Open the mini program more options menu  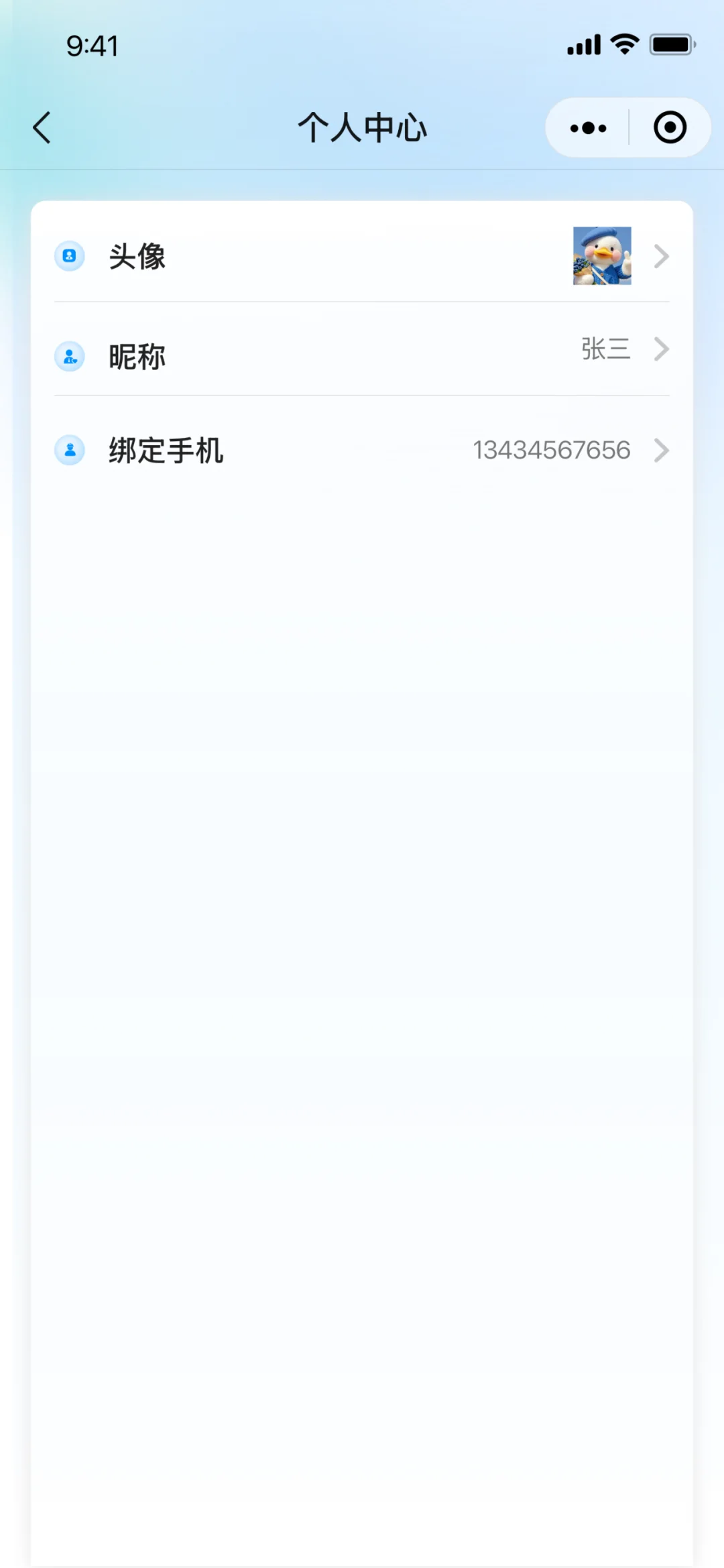(588, 127)
